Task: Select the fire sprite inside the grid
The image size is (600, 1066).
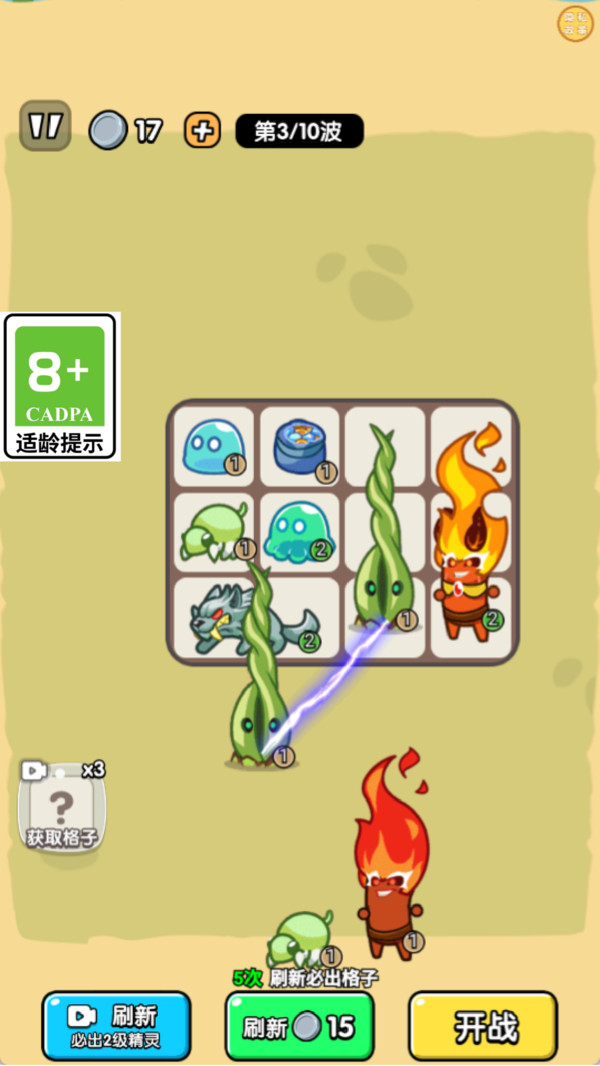Action: coord(469,550)
